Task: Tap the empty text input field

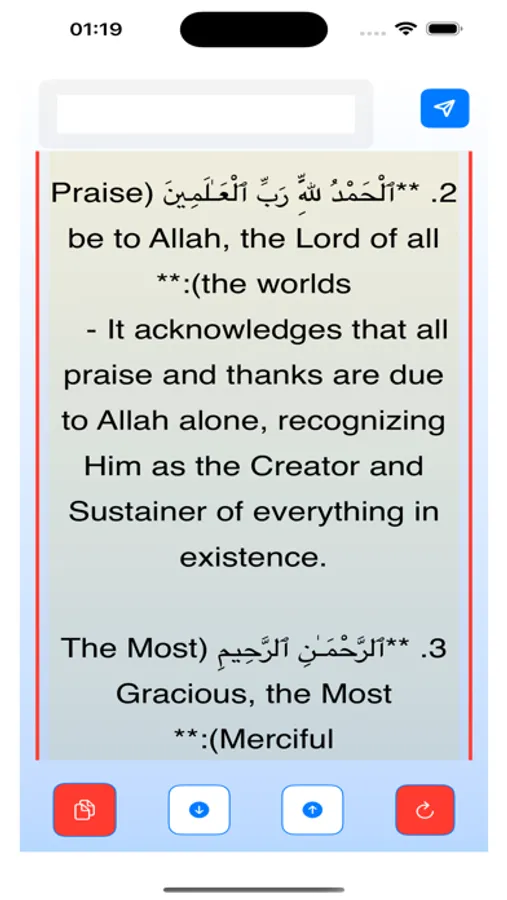Action: coord(206,114)
